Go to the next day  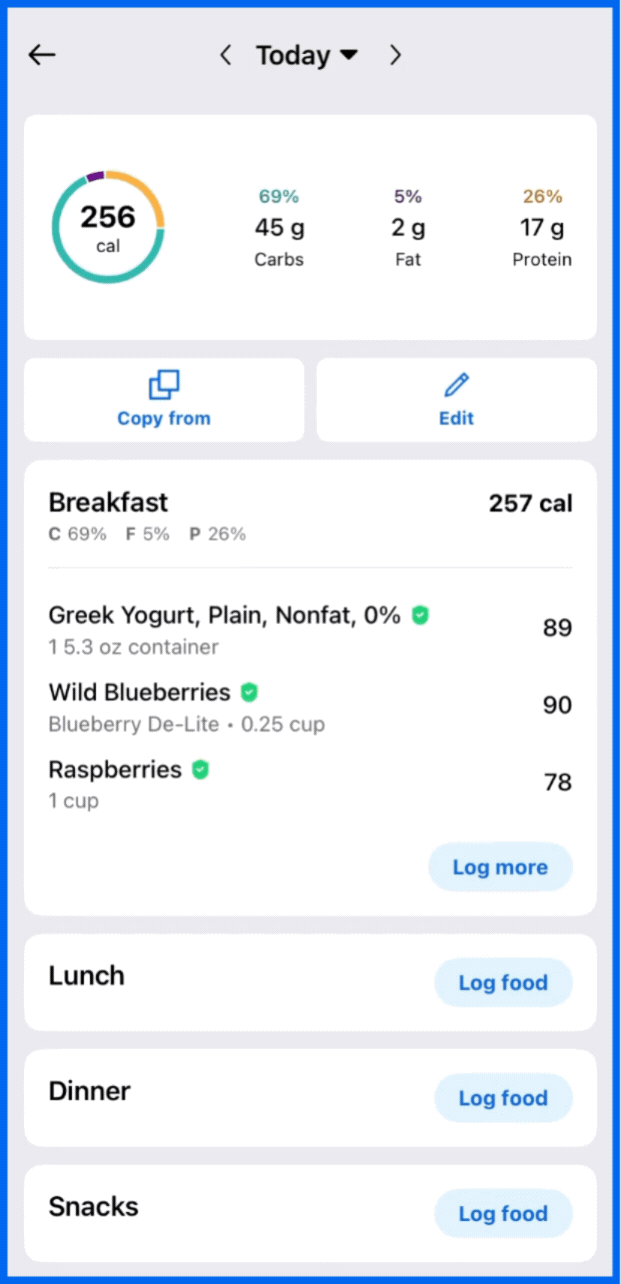(395, 55)
